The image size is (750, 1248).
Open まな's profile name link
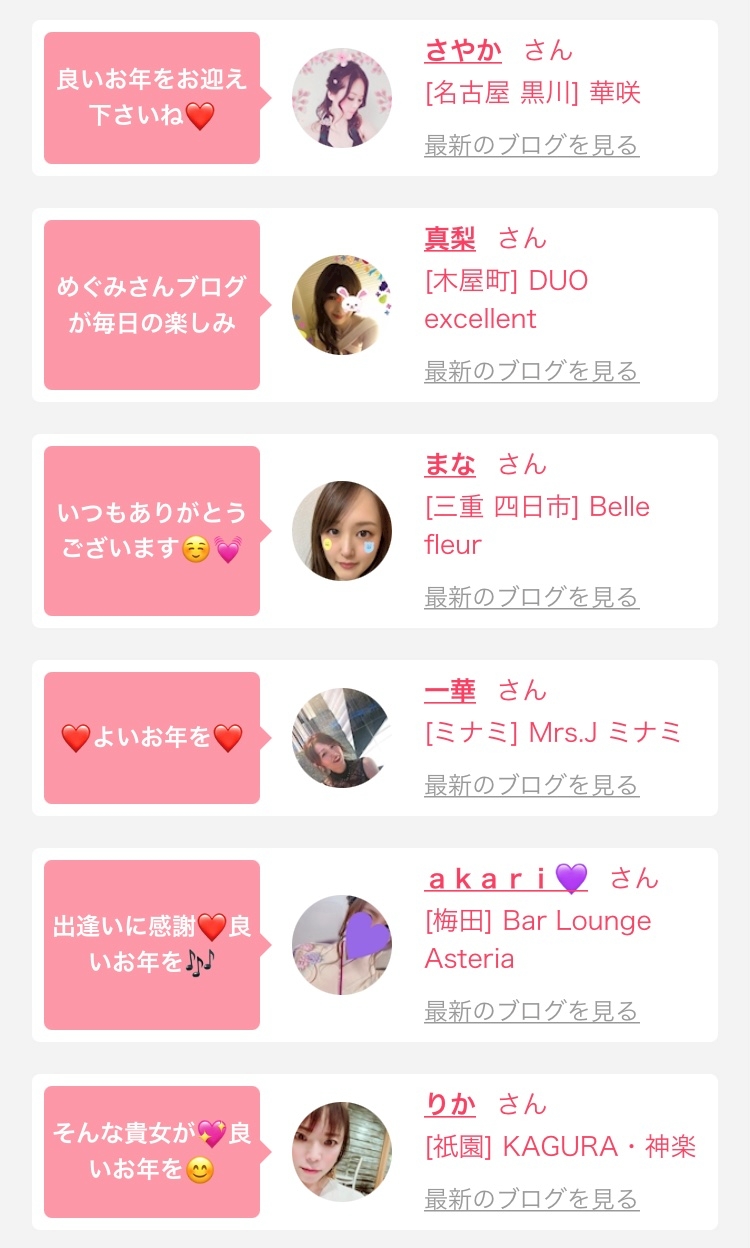(x=450, y=464)
